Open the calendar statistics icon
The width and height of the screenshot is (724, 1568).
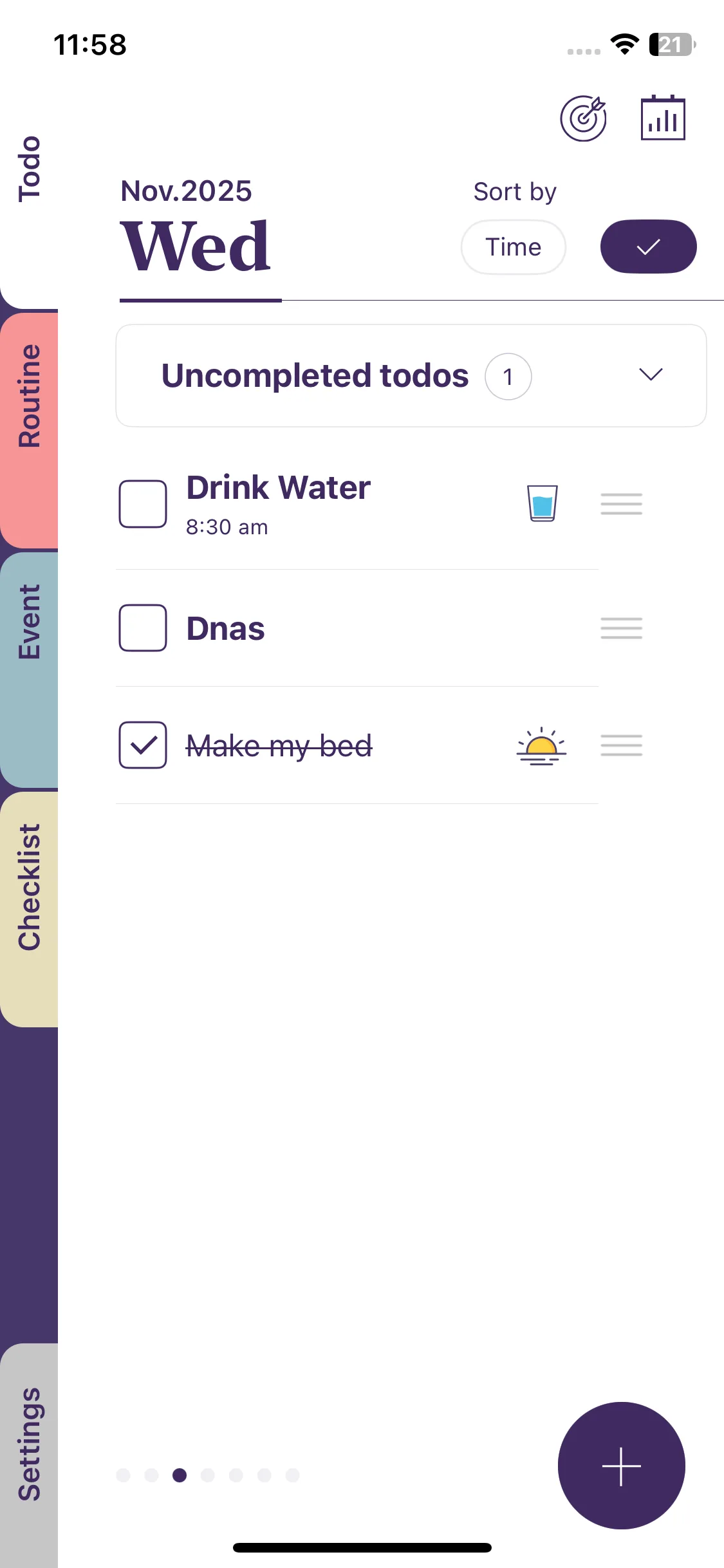[663, 118]
